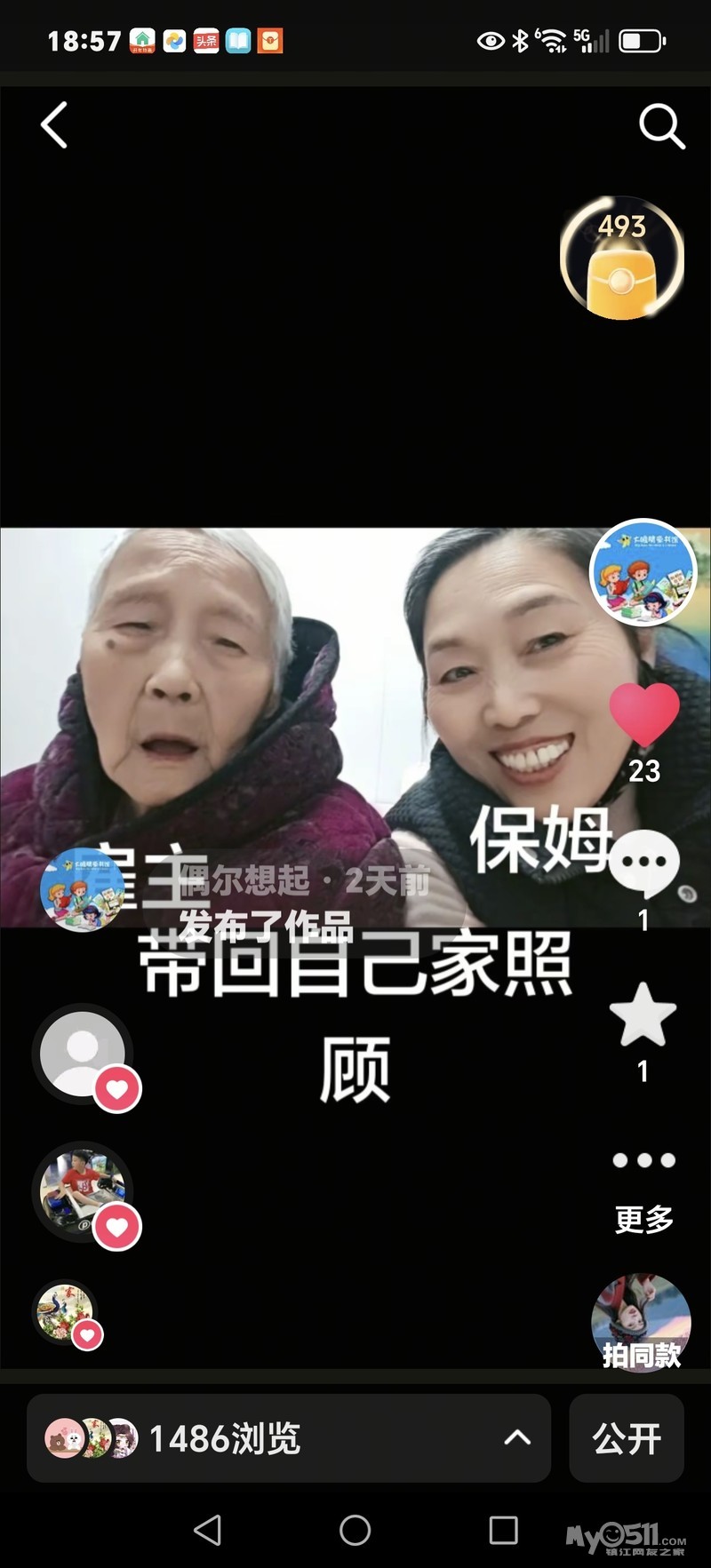Favorite the video with the star
This screenshot has height=1568, width=711.
point(643,1015)
